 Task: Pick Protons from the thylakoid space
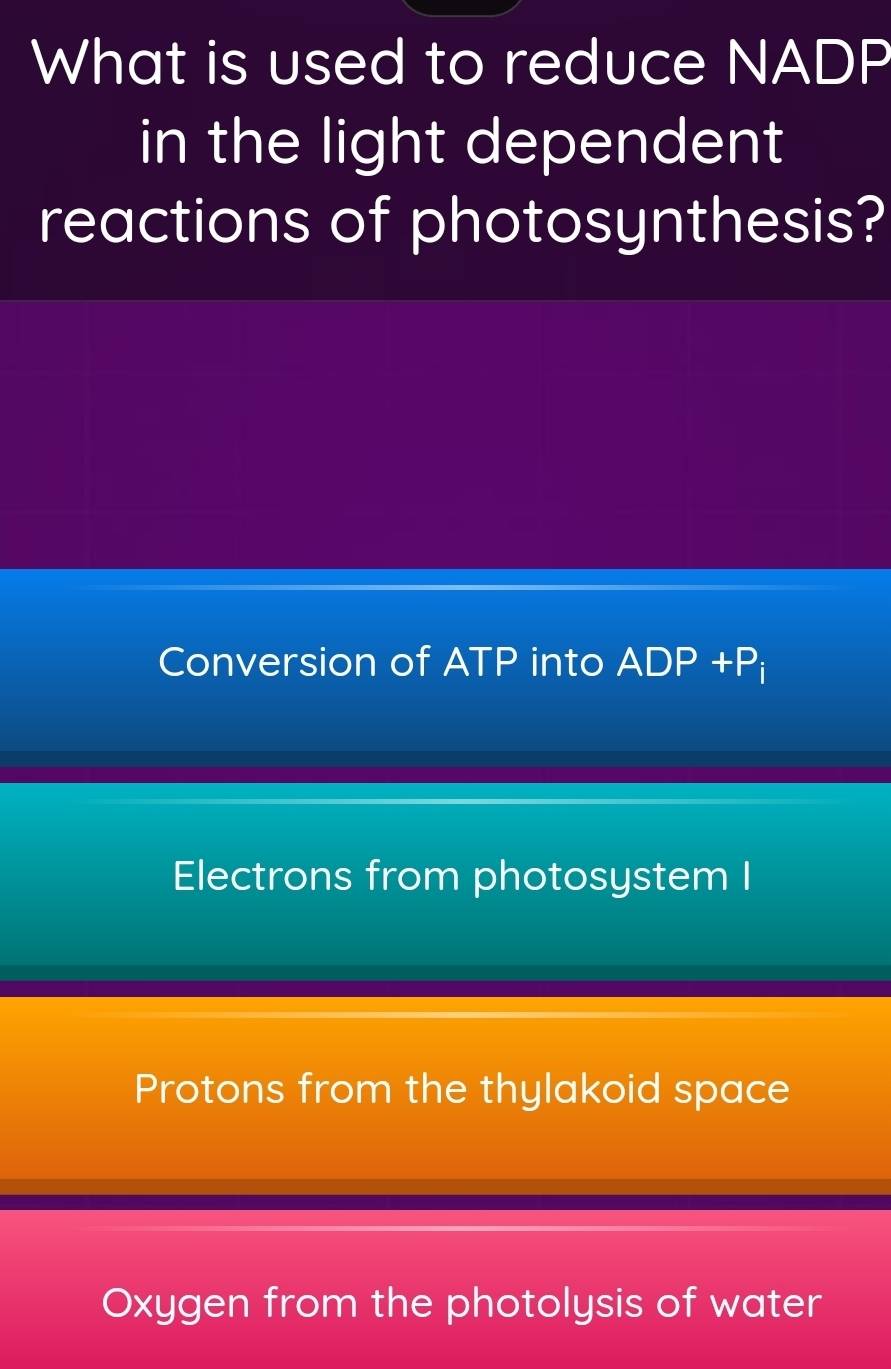point(445,1090)
